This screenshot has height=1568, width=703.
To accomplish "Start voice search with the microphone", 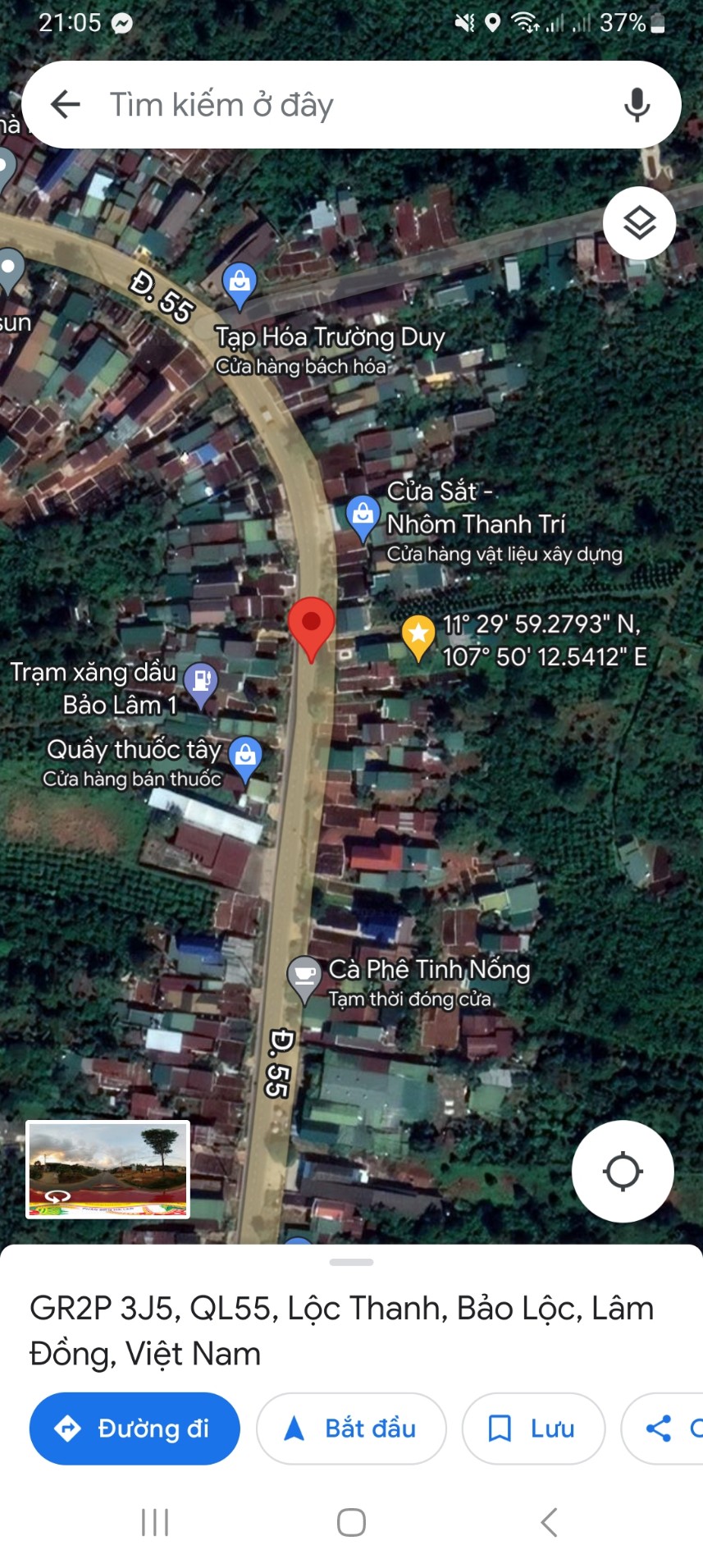I will pos(637,105).
